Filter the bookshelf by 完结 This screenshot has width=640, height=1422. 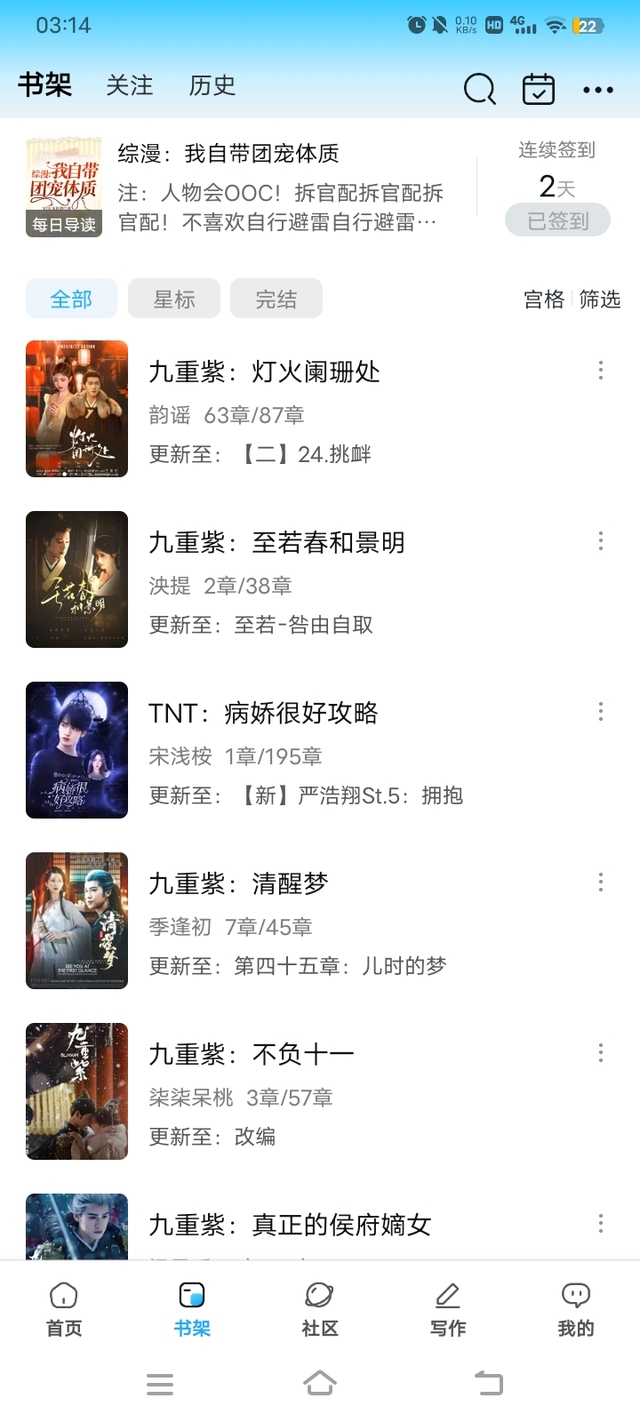[276, 299]
